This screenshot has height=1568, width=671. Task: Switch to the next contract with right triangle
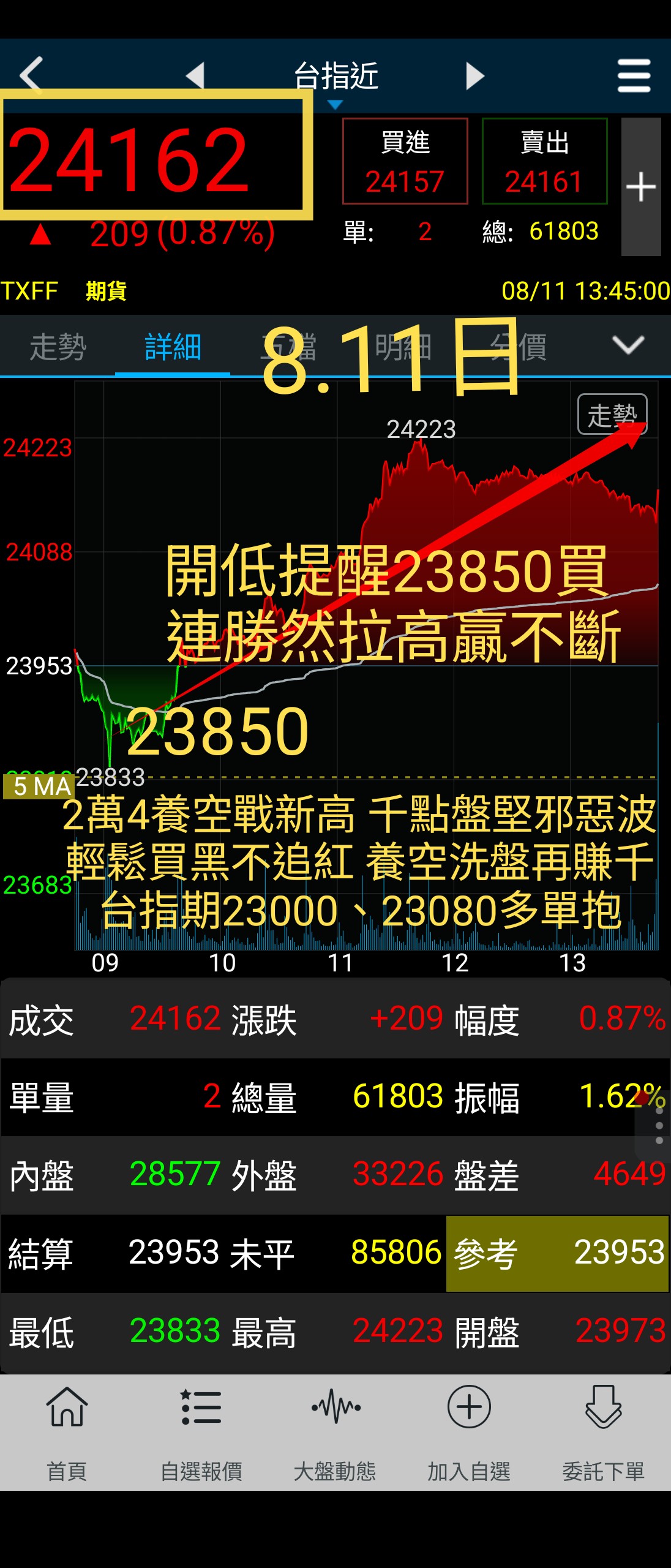pos(474,76)
